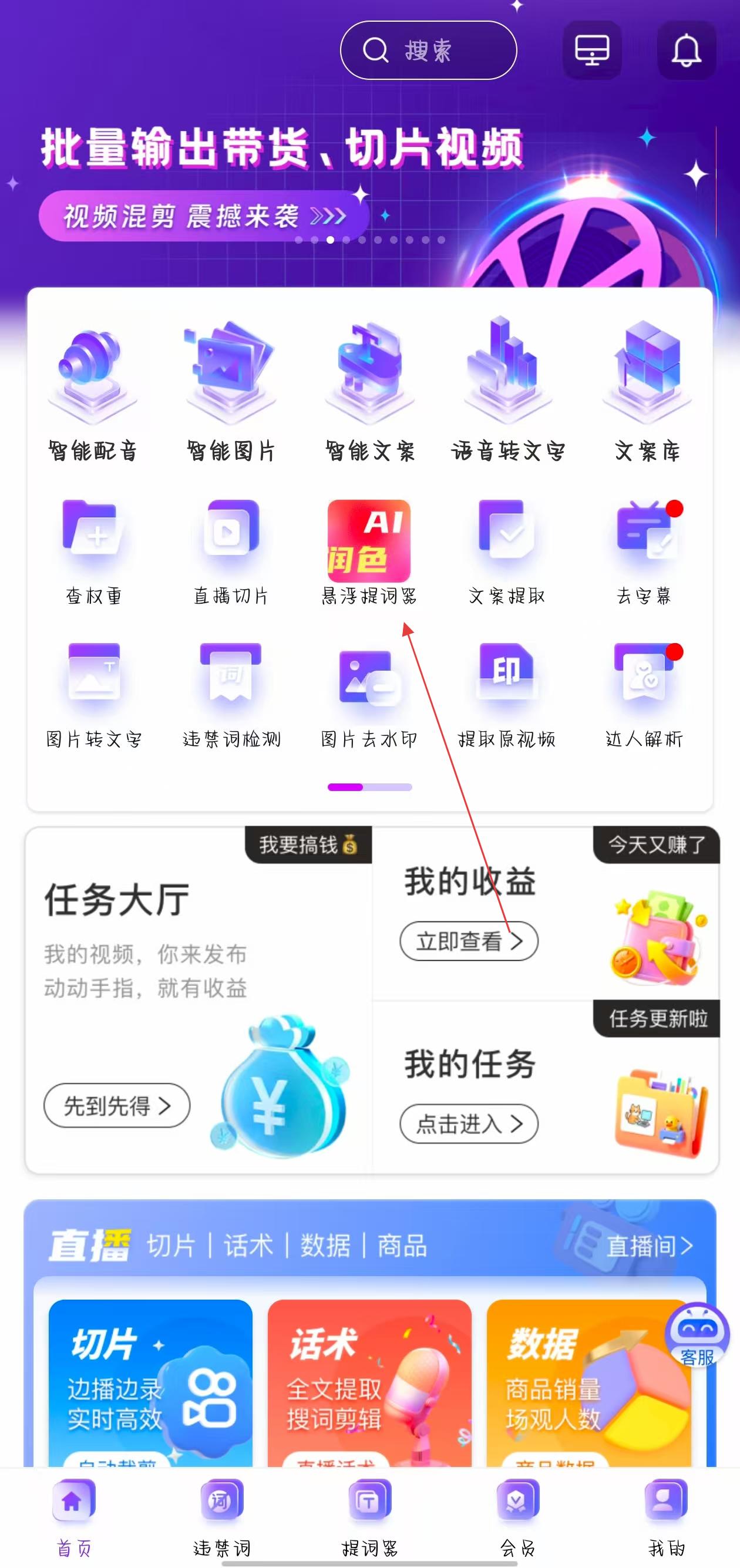This screenshot has width=740, height=1568.
Task: Open the 搜索 search box
Action: click(428, 51)
